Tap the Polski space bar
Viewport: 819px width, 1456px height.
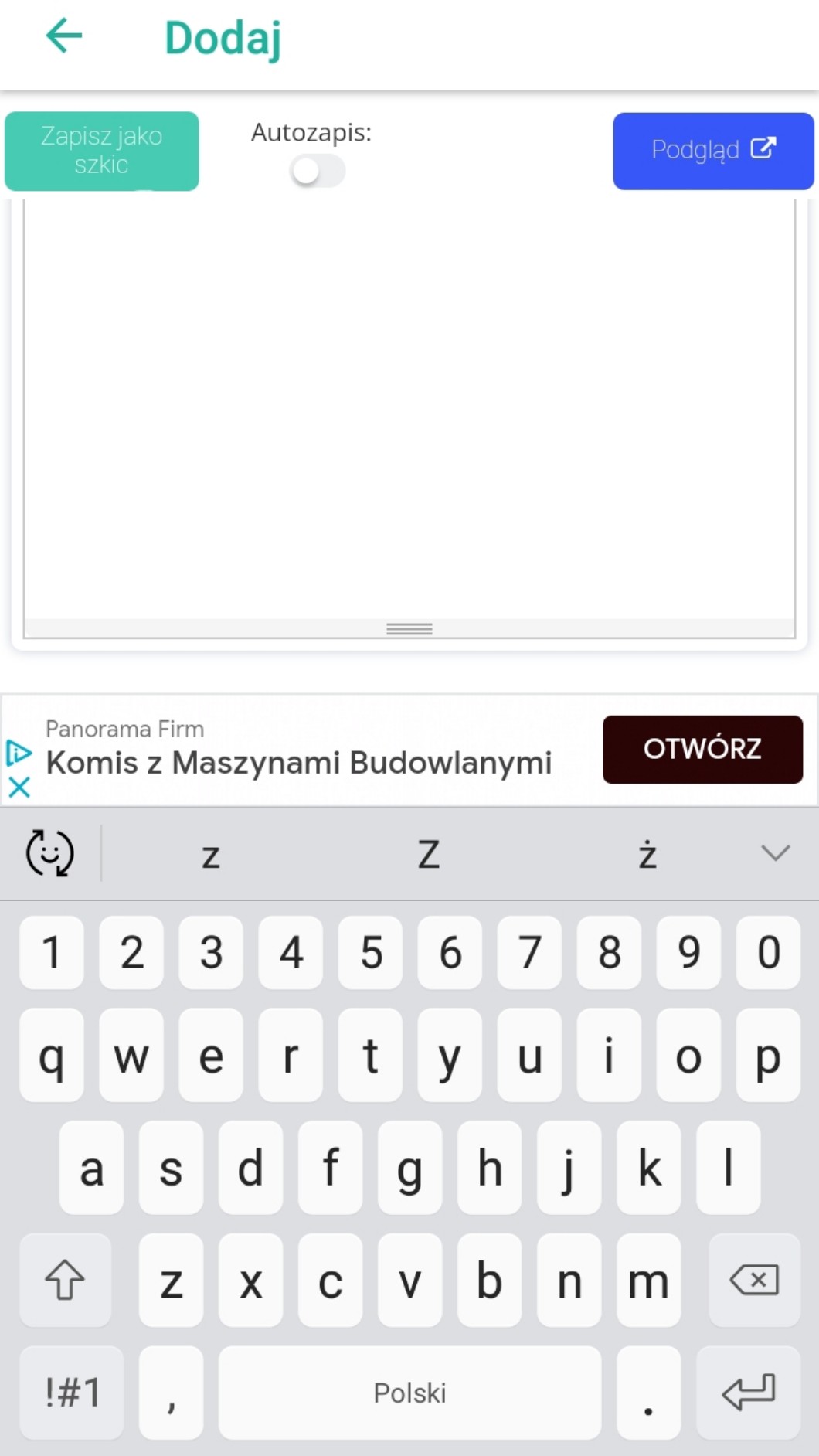[409, 1393]
